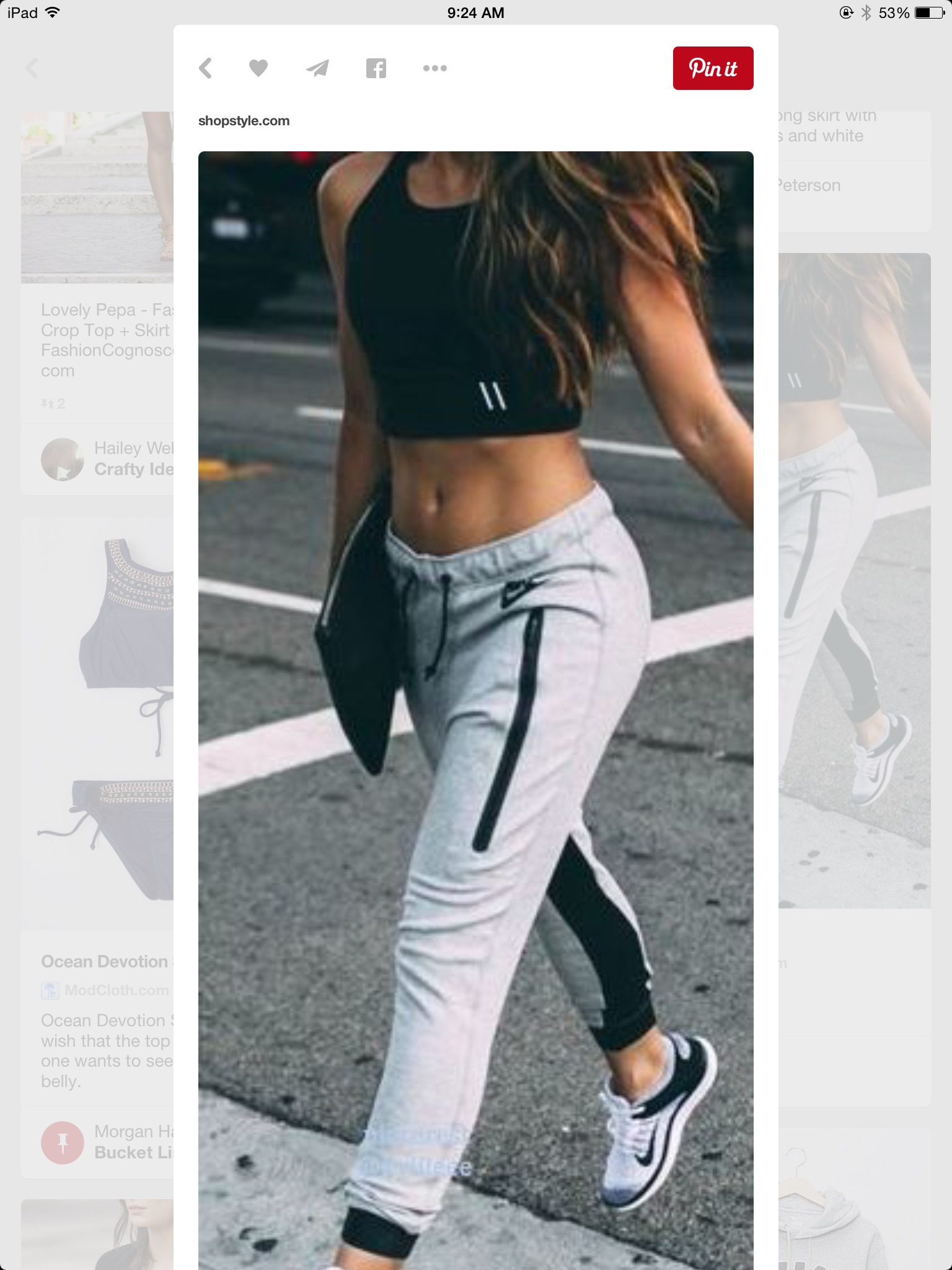Open the three-dots more options menu
Viewport: 952px width, 1270px height.
(x=434, y=68)
